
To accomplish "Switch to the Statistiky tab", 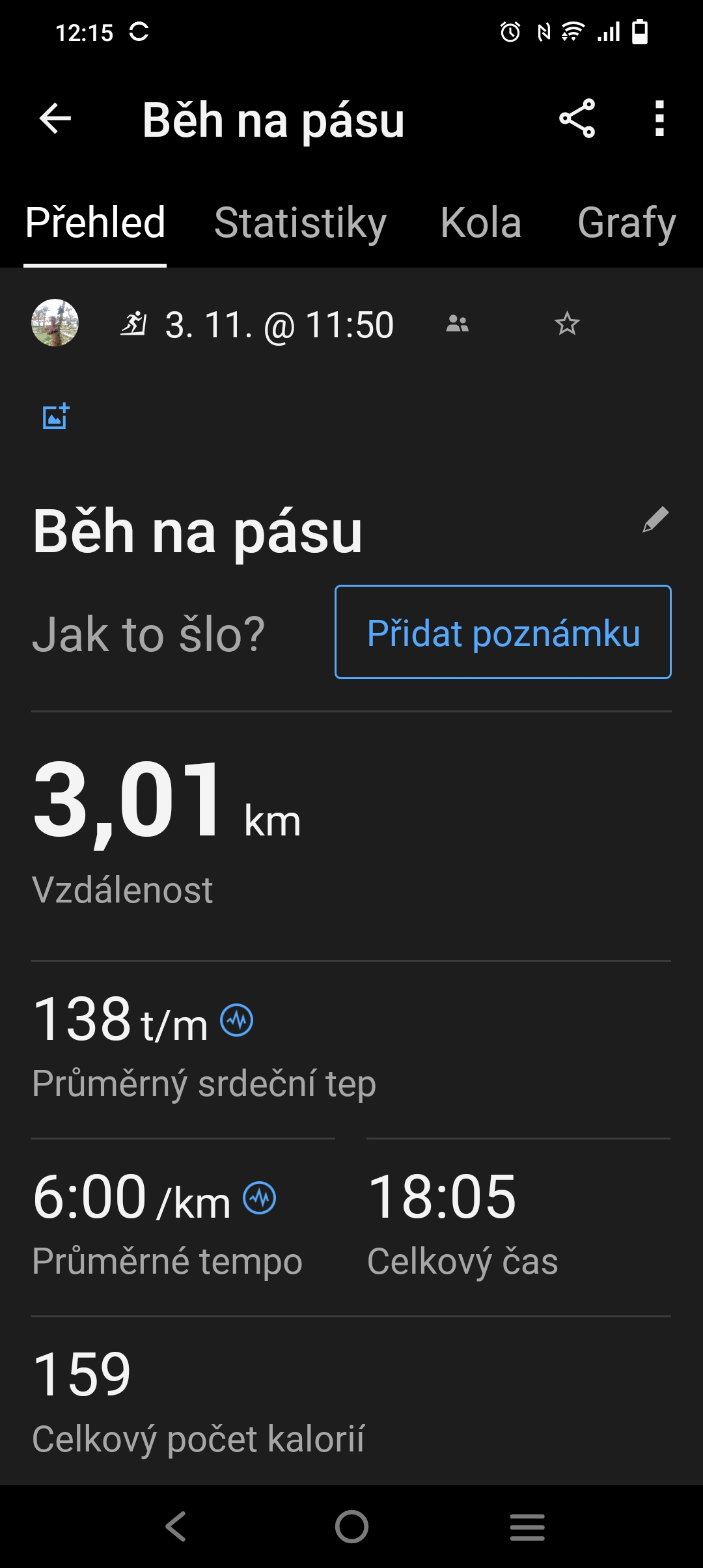I will 300,223.
